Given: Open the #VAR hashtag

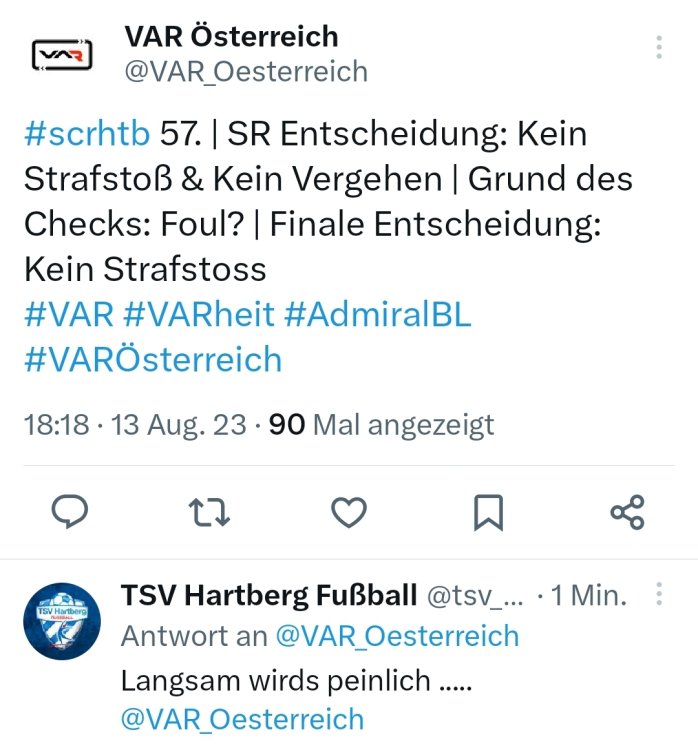Looking at the screenshot, I should tap(68, 314).
